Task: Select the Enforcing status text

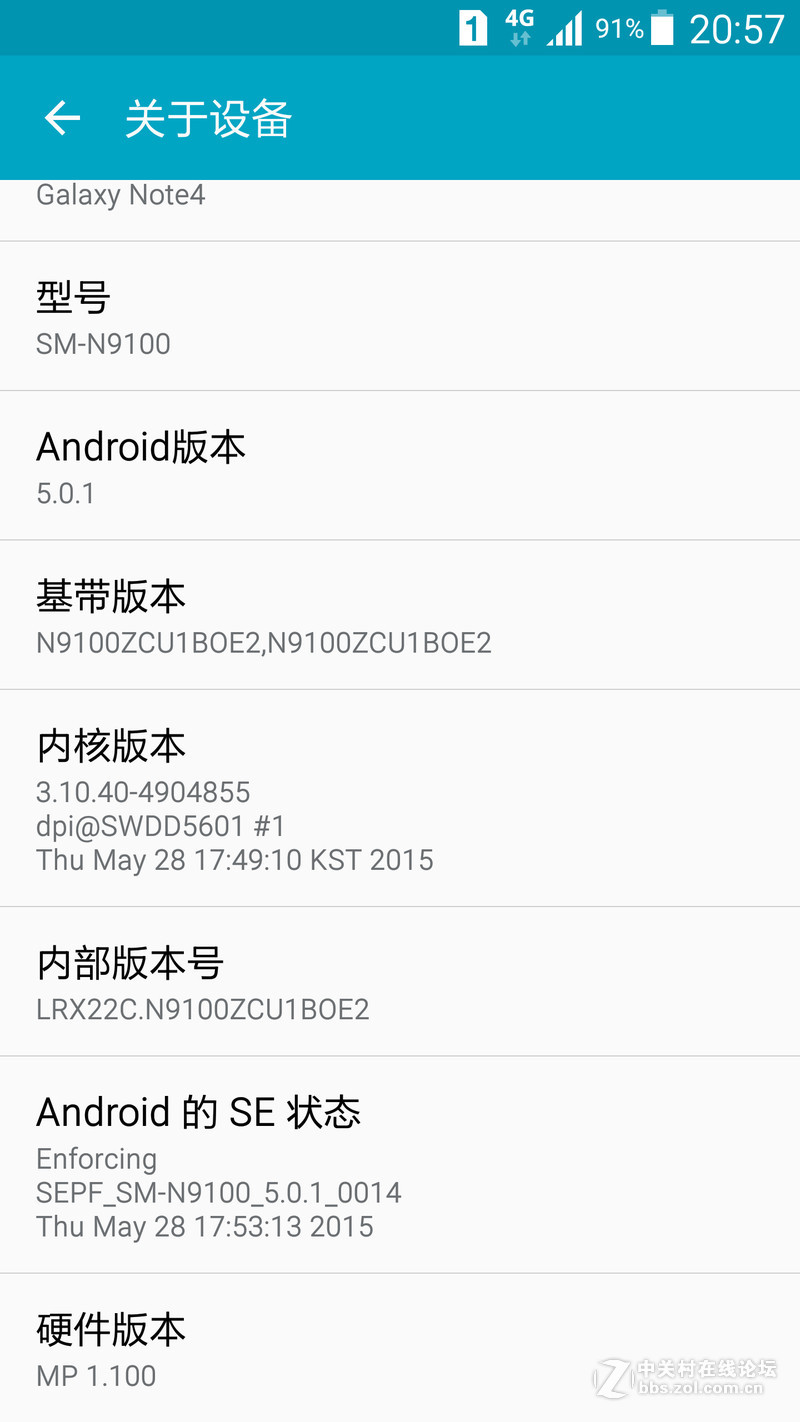Action: click(x=96, y=1158)
